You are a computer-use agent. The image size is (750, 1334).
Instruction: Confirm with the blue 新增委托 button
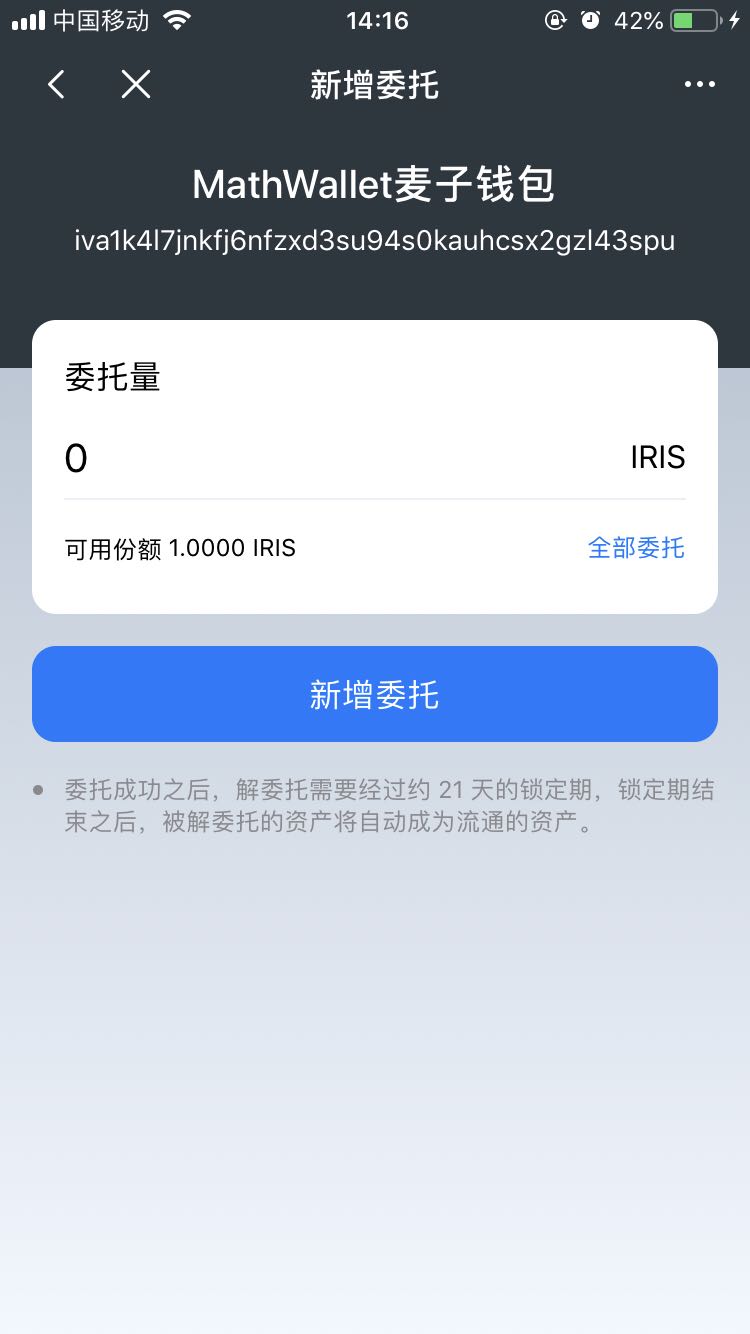pyautogui.click(x=375, y=694)
